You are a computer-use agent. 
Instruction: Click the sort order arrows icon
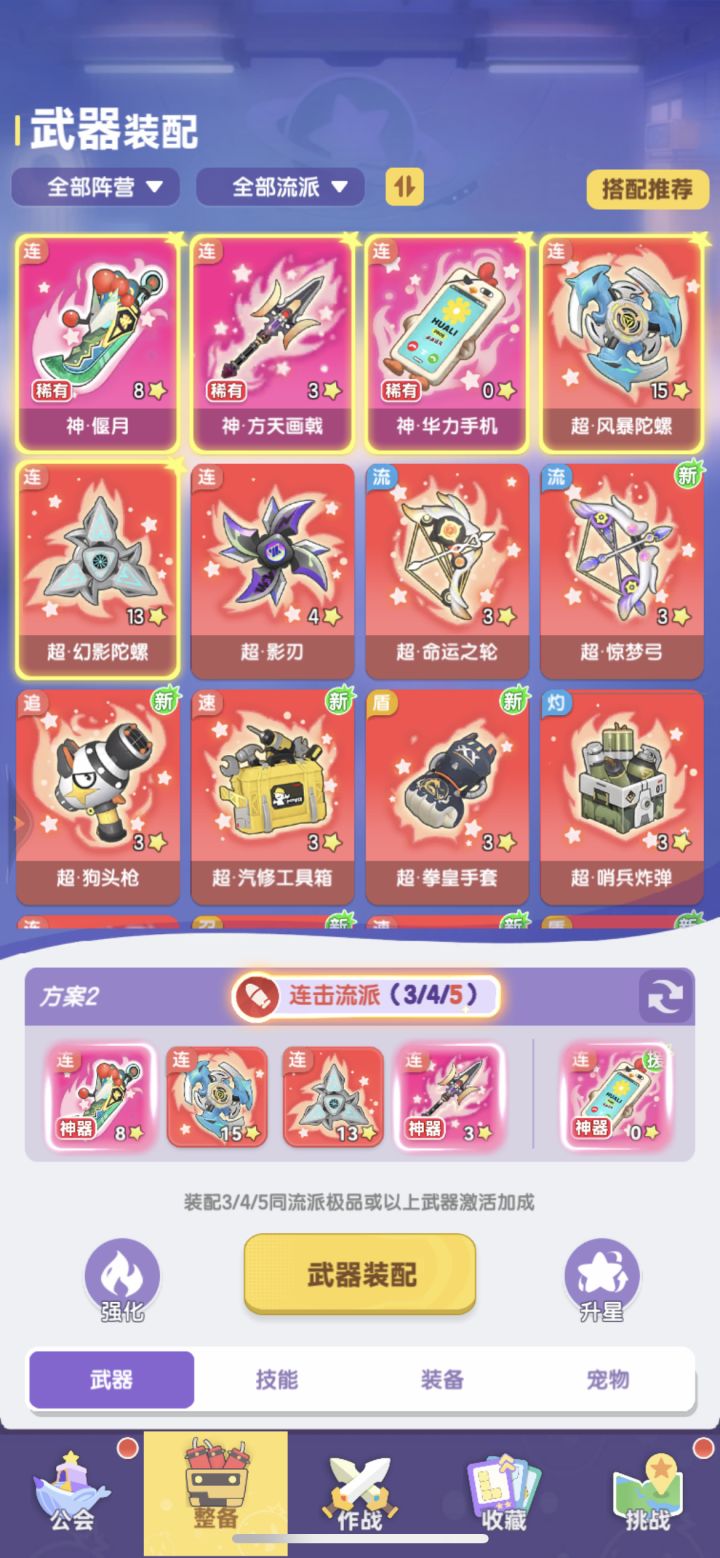[x=404, y=187]
